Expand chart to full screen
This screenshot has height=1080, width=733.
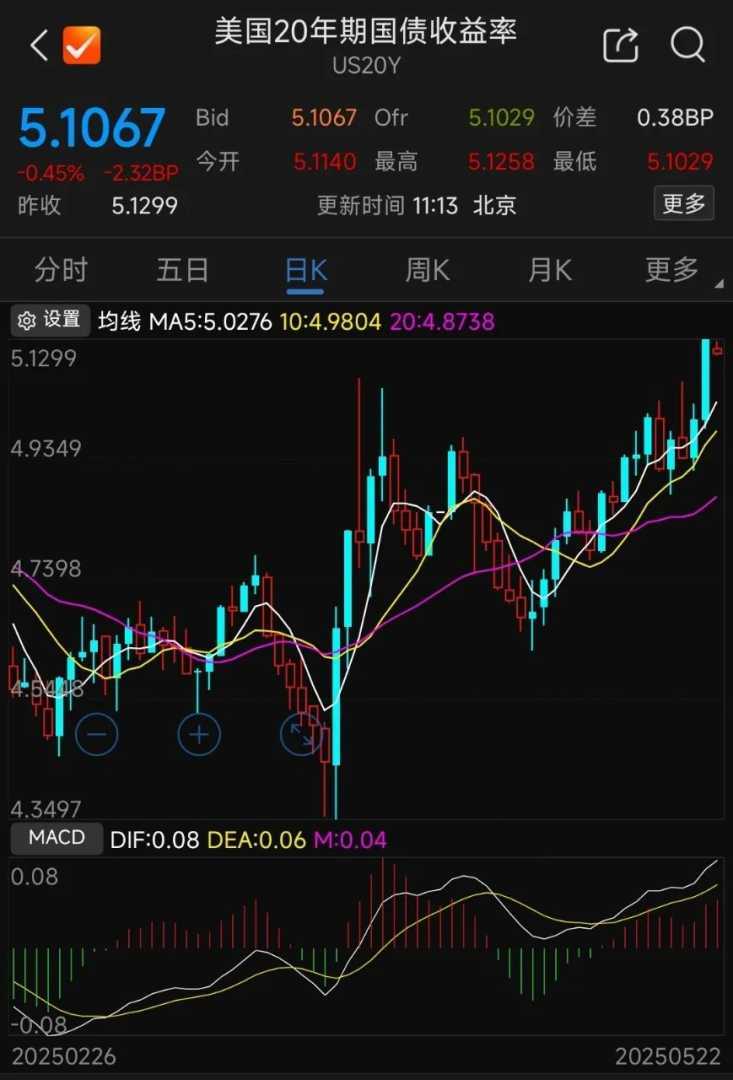coord(301,735)
